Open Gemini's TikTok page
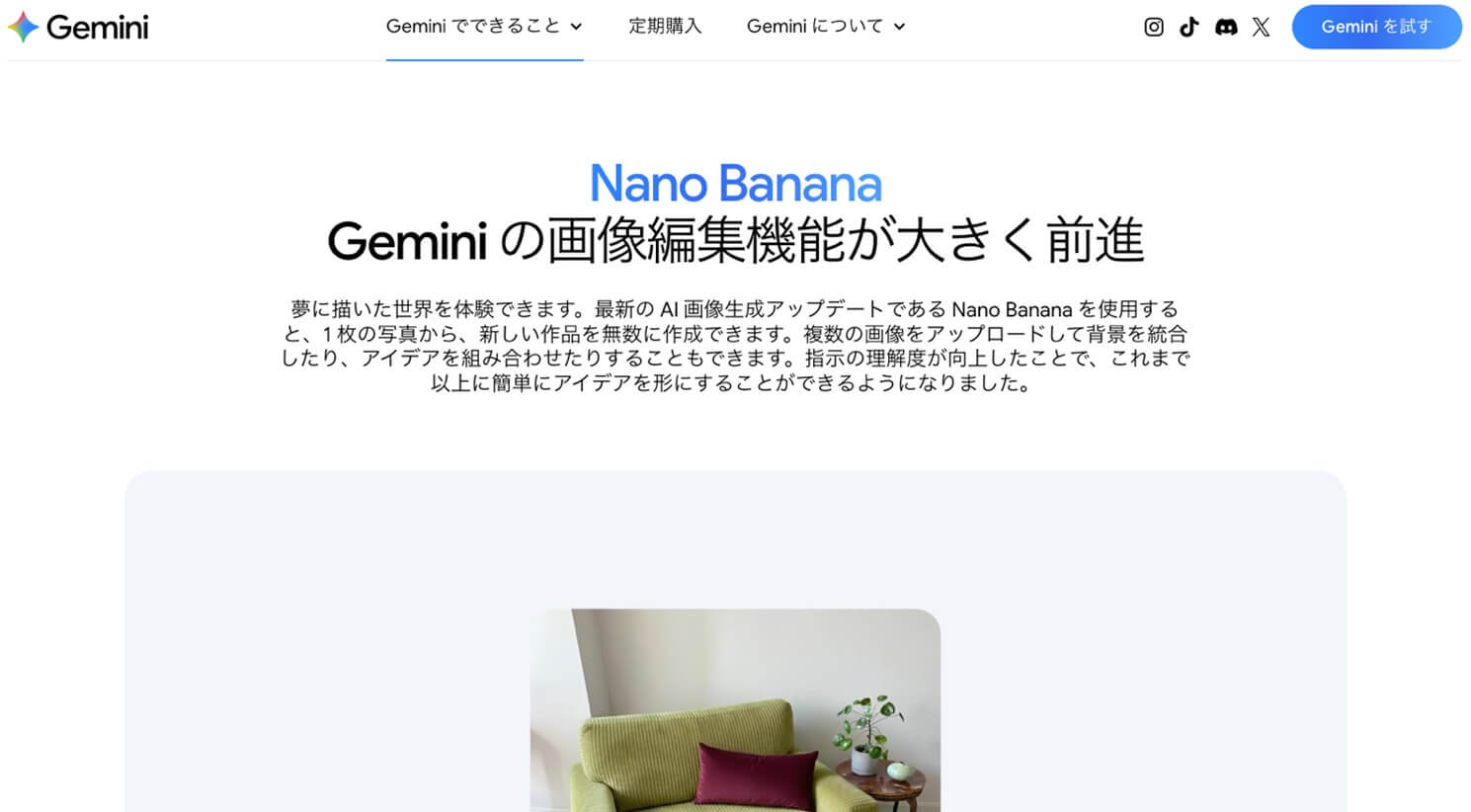This screenshot has width=1471, height=812. (1189, 27)
